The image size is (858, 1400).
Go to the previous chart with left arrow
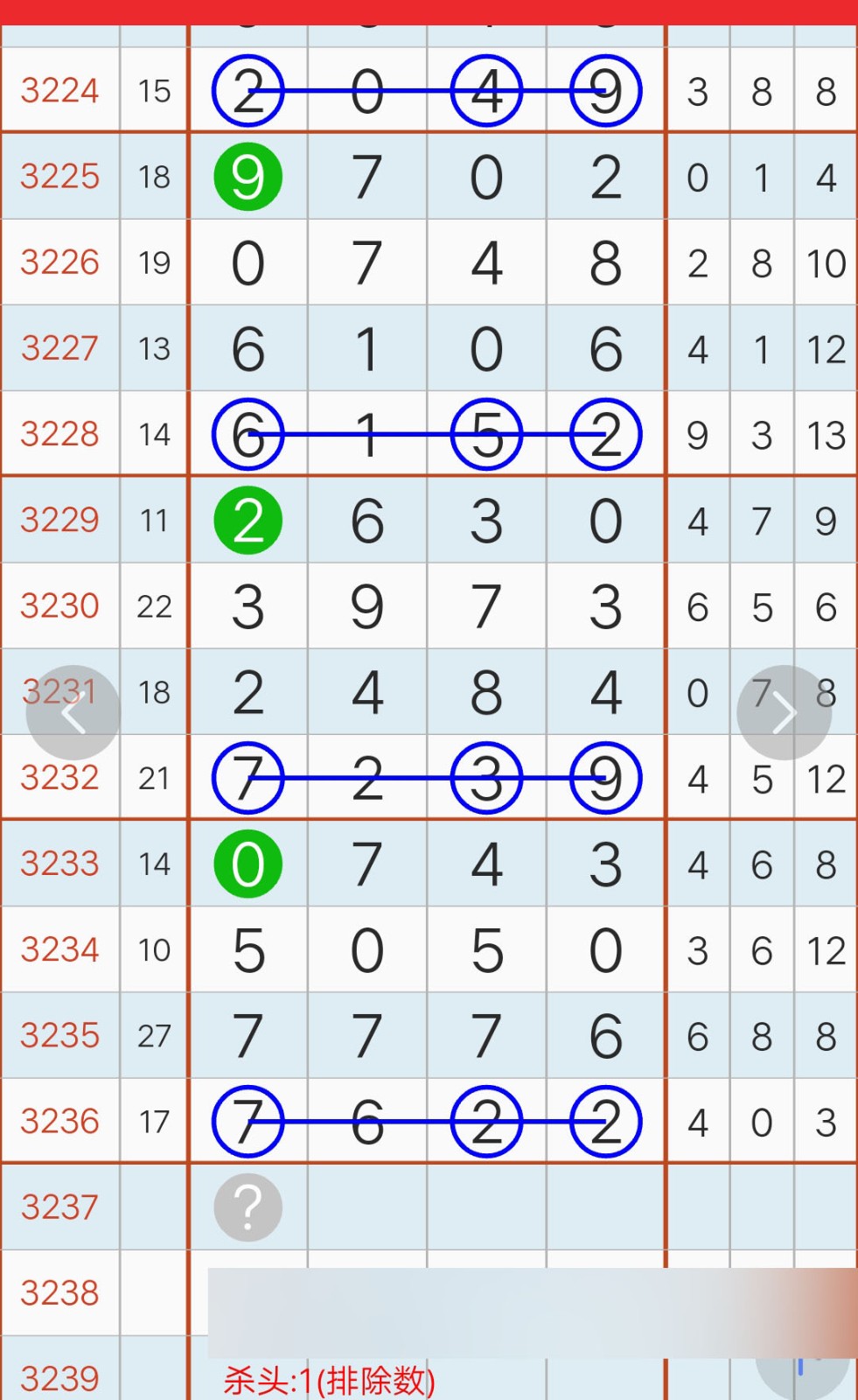click(x=73, y=712)
